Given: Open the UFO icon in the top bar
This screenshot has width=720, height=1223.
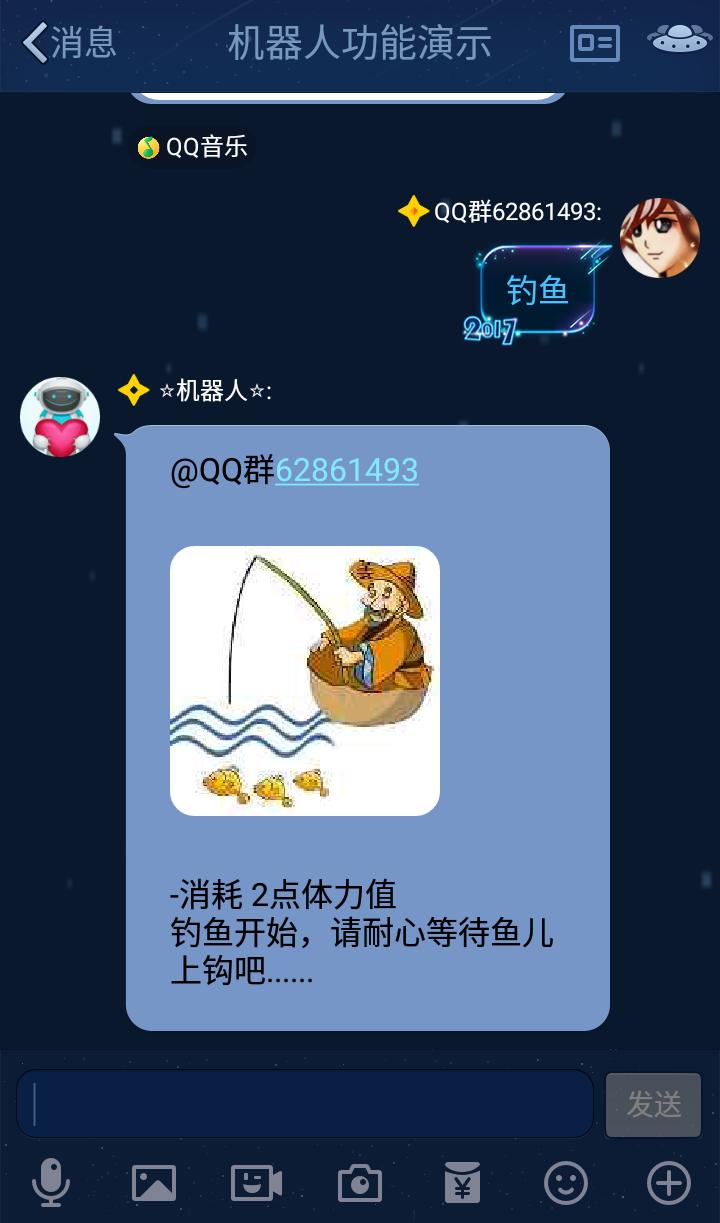Looking at the screenshot, I should point(678,43).
